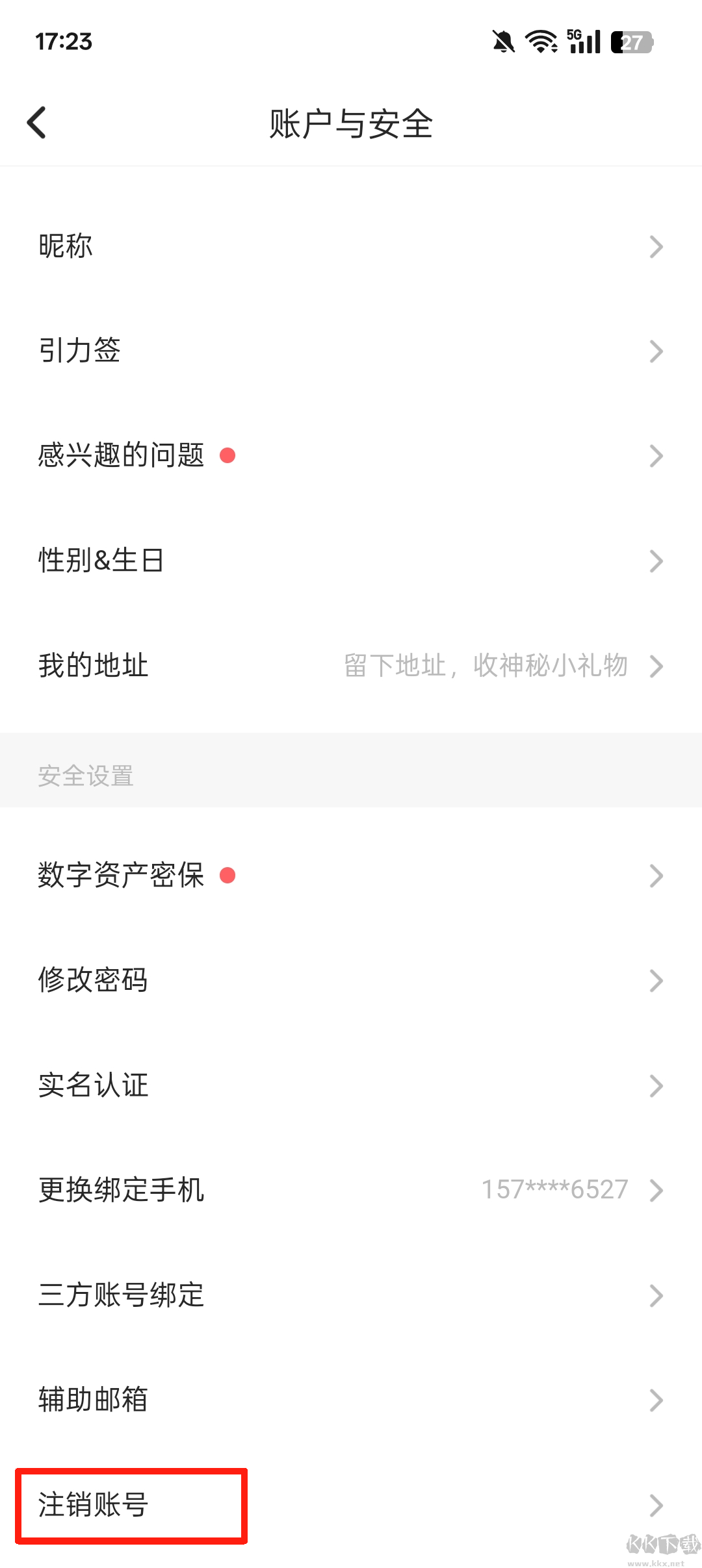
Task: Open 三方账号绑定 settings
Action: pos(351,1295)
